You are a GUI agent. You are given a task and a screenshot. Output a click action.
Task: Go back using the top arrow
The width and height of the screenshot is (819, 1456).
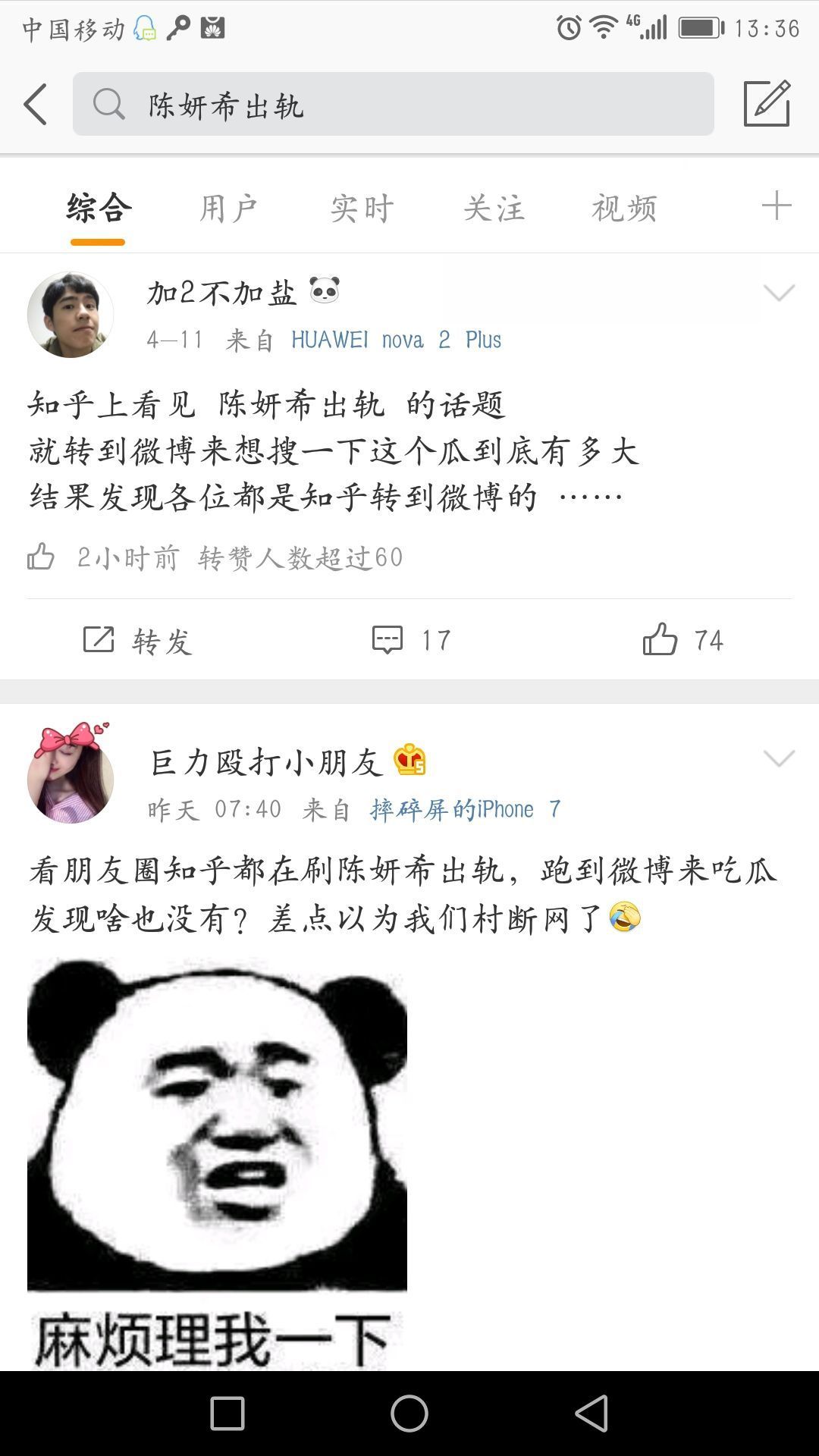pos(36,104)
